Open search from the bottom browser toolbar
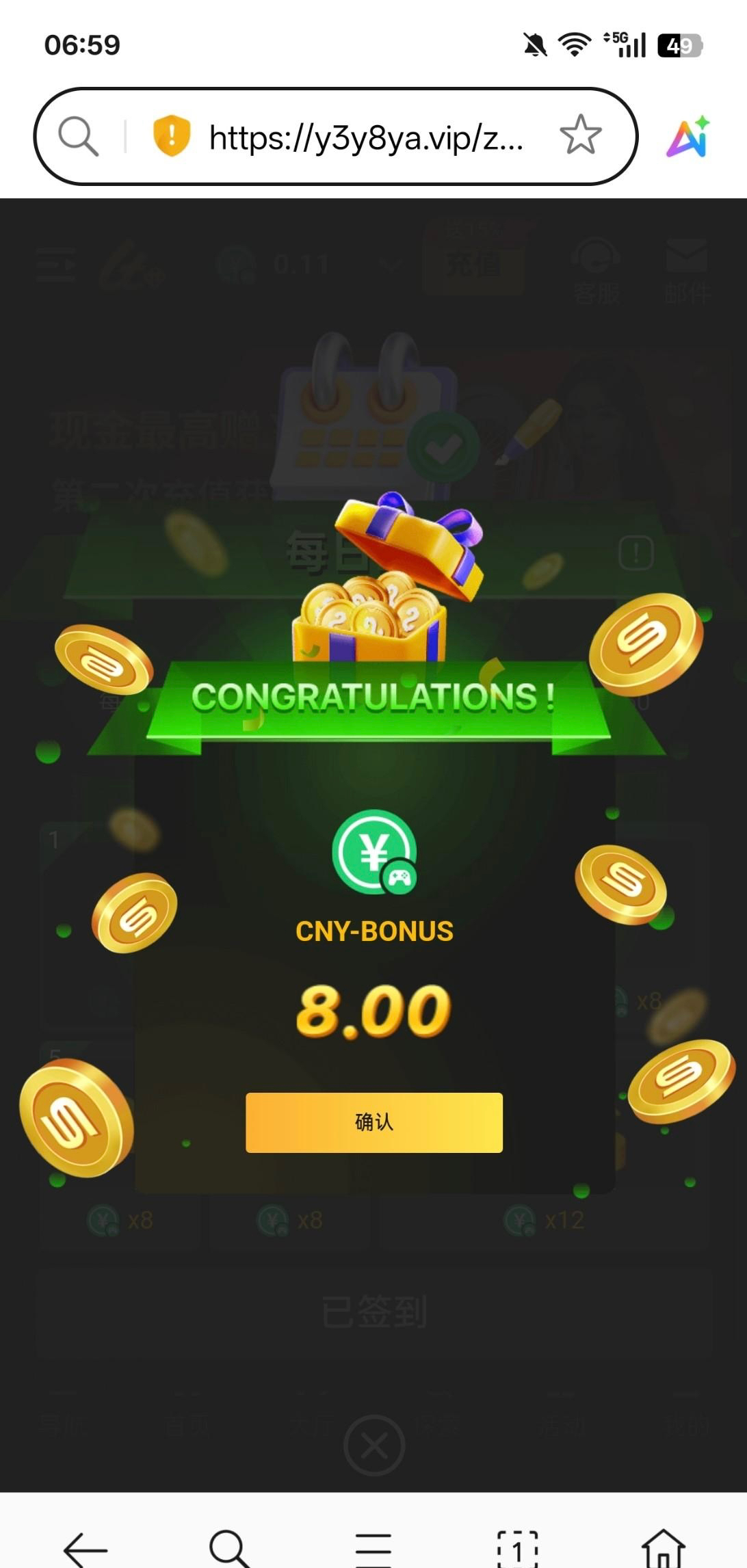This screenshot has height=1568, width=747. coord(229,1549)
